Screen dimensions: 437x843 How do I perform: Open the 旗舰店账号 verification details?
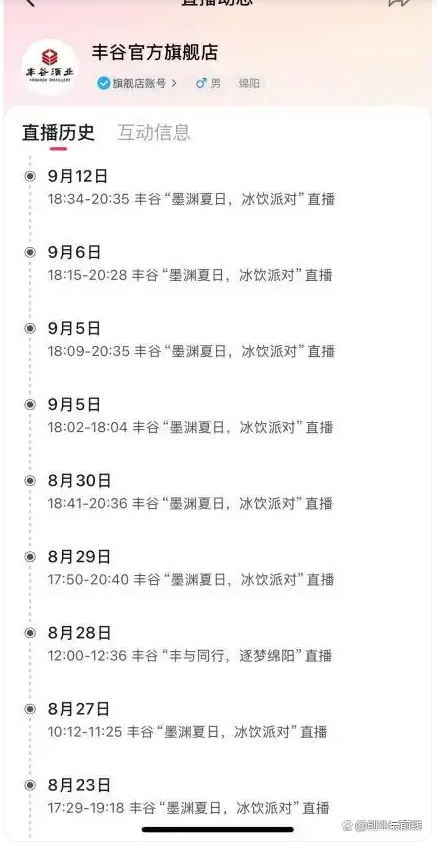tap(137, 83)
